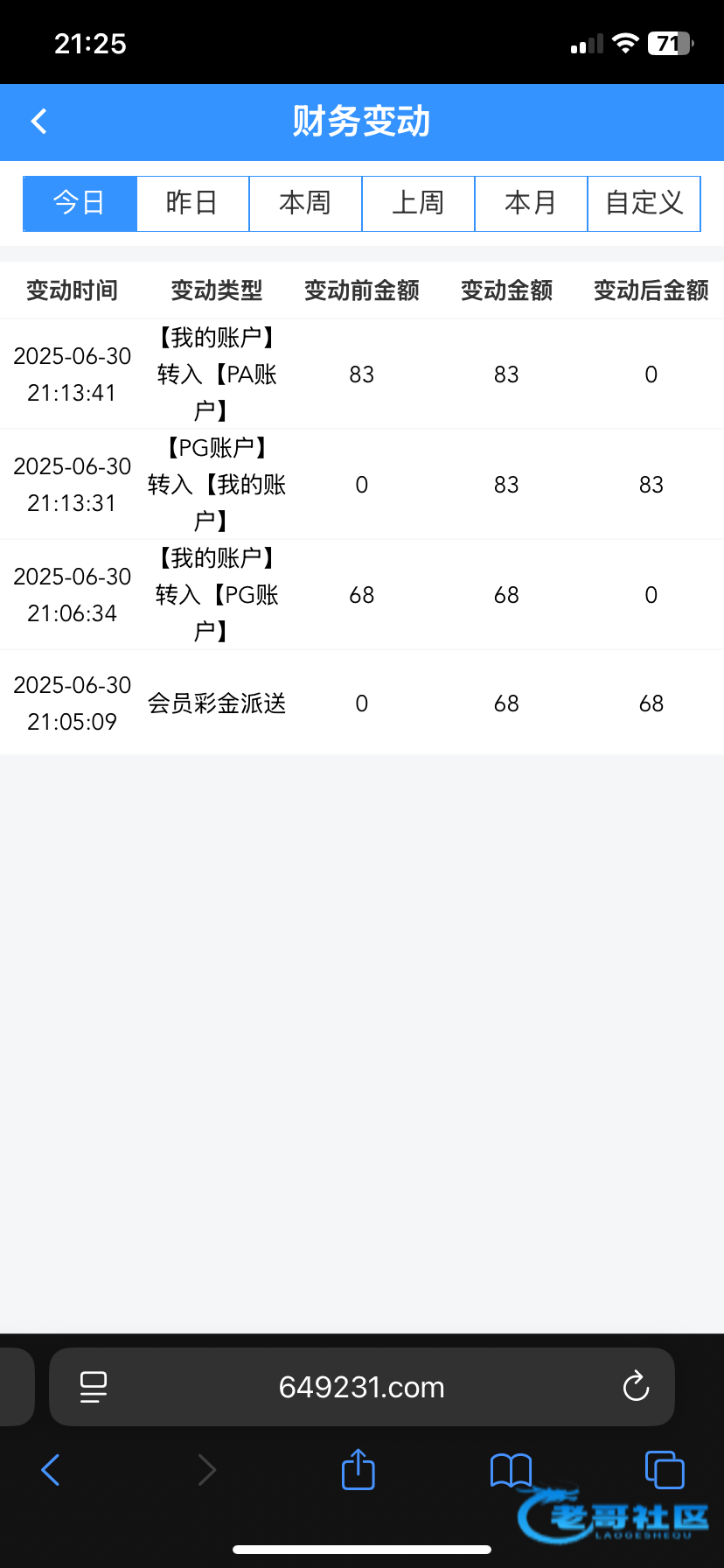
Task: Go back using the header arrow
Action: 38,122
